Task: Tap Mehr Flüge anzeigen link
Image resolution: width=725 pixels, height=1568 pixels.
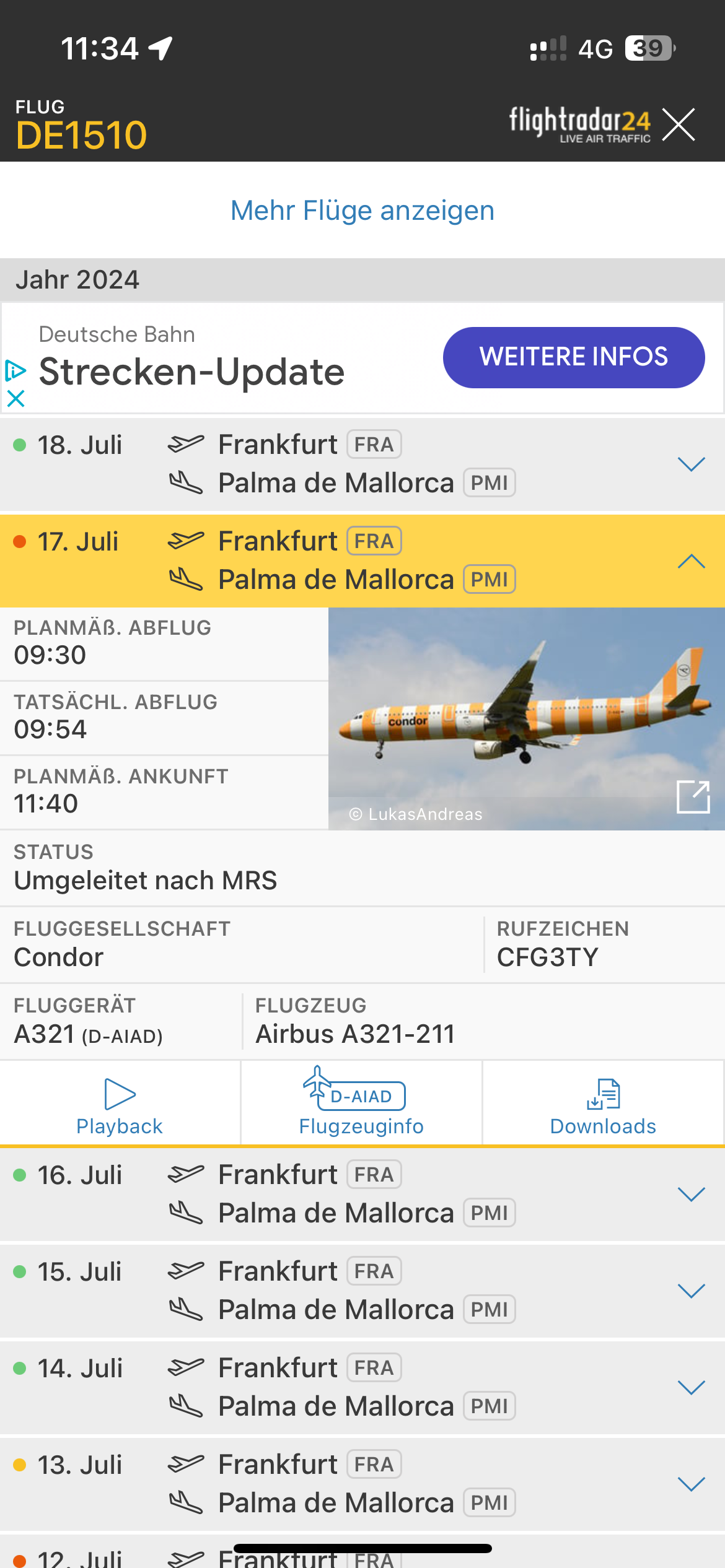Action: 362,211
